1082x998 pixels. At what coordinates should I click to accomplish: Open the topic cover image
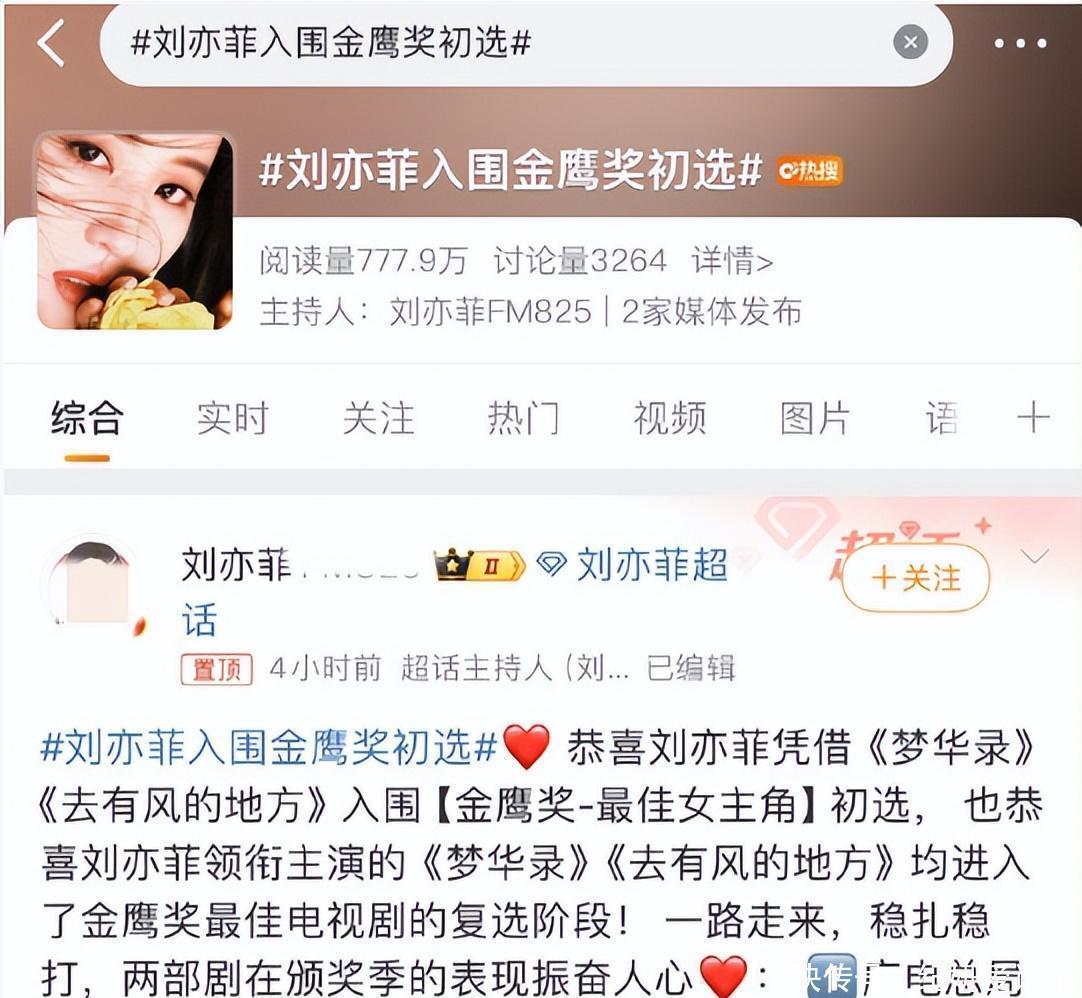coord(134,232)
